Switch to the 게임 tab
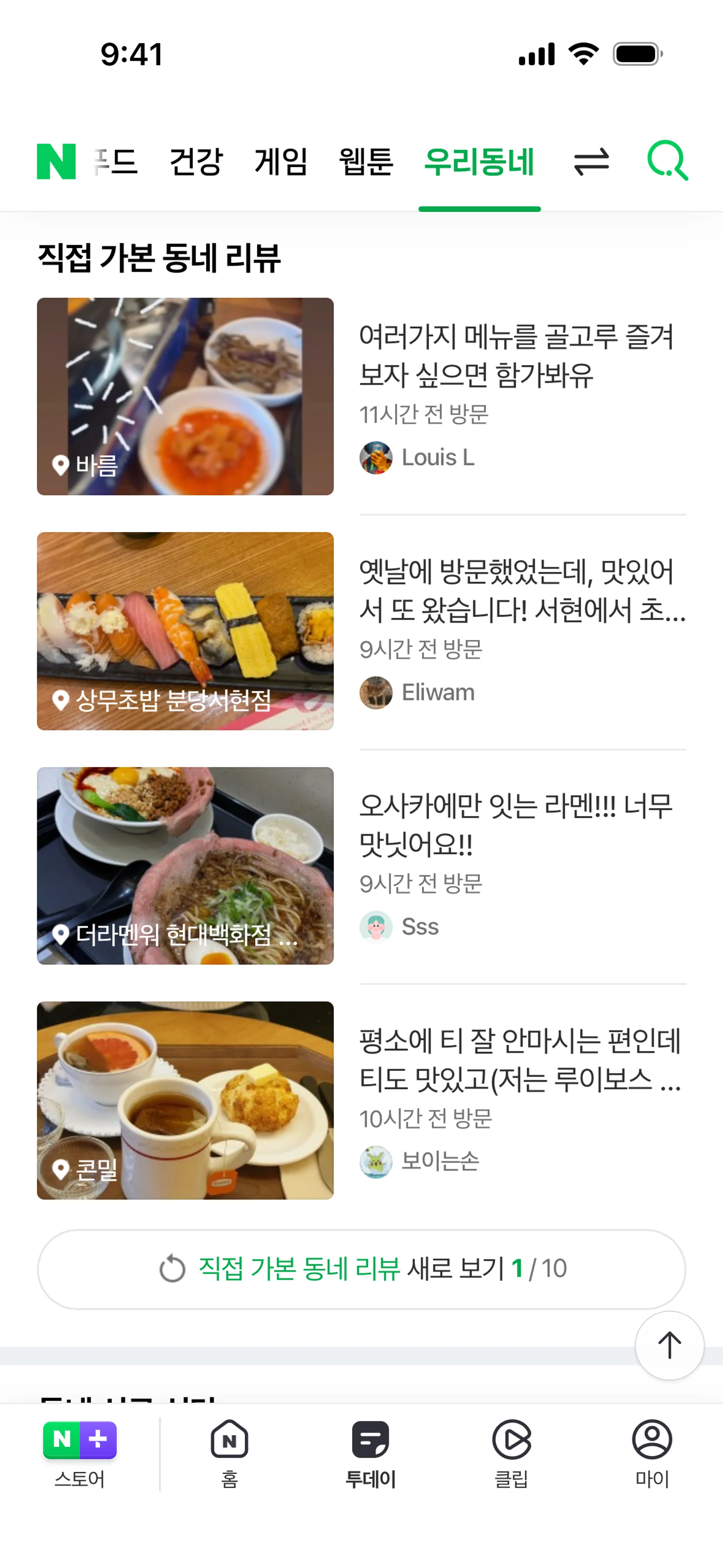This screenshot has height=1568, width=723. coord(281,162)
